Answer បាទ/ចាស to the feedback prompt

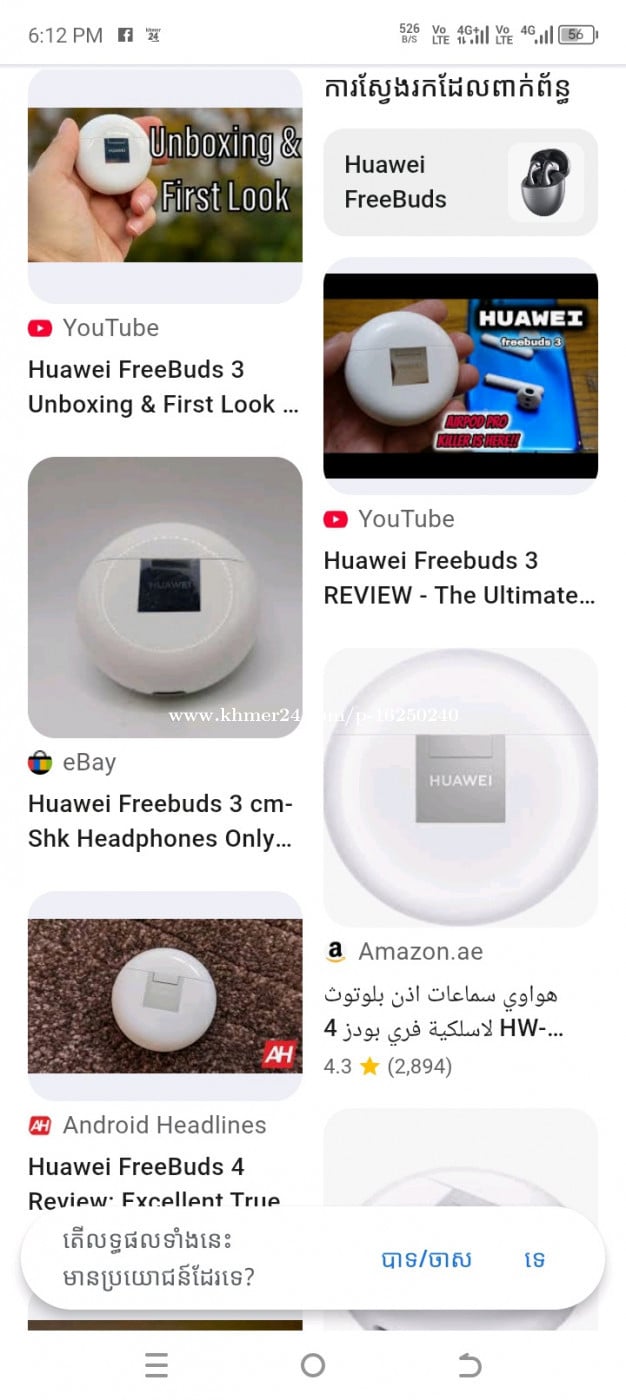[426, 1259]
